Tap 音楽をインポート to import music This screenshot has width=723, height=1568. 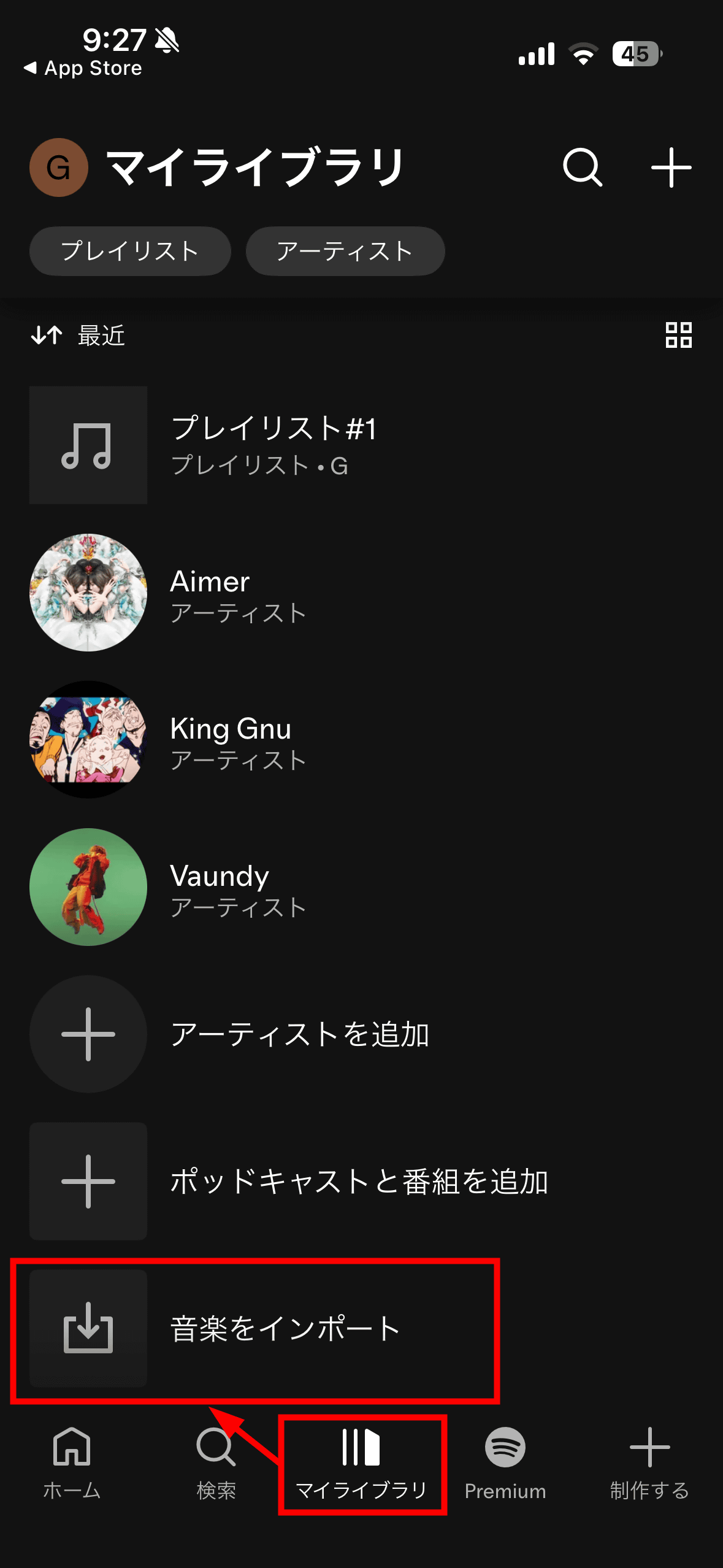pyautogui.click(x=285, y=1329)
